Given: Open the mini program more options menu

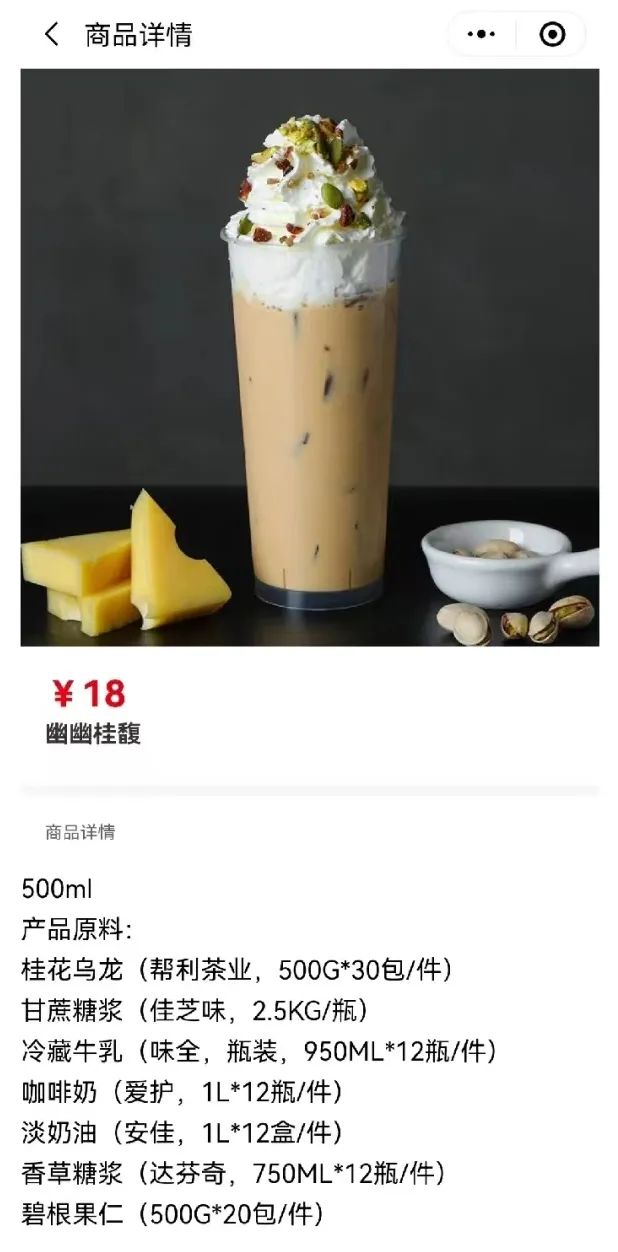Looking at the screenshot, I should (481, 35).
